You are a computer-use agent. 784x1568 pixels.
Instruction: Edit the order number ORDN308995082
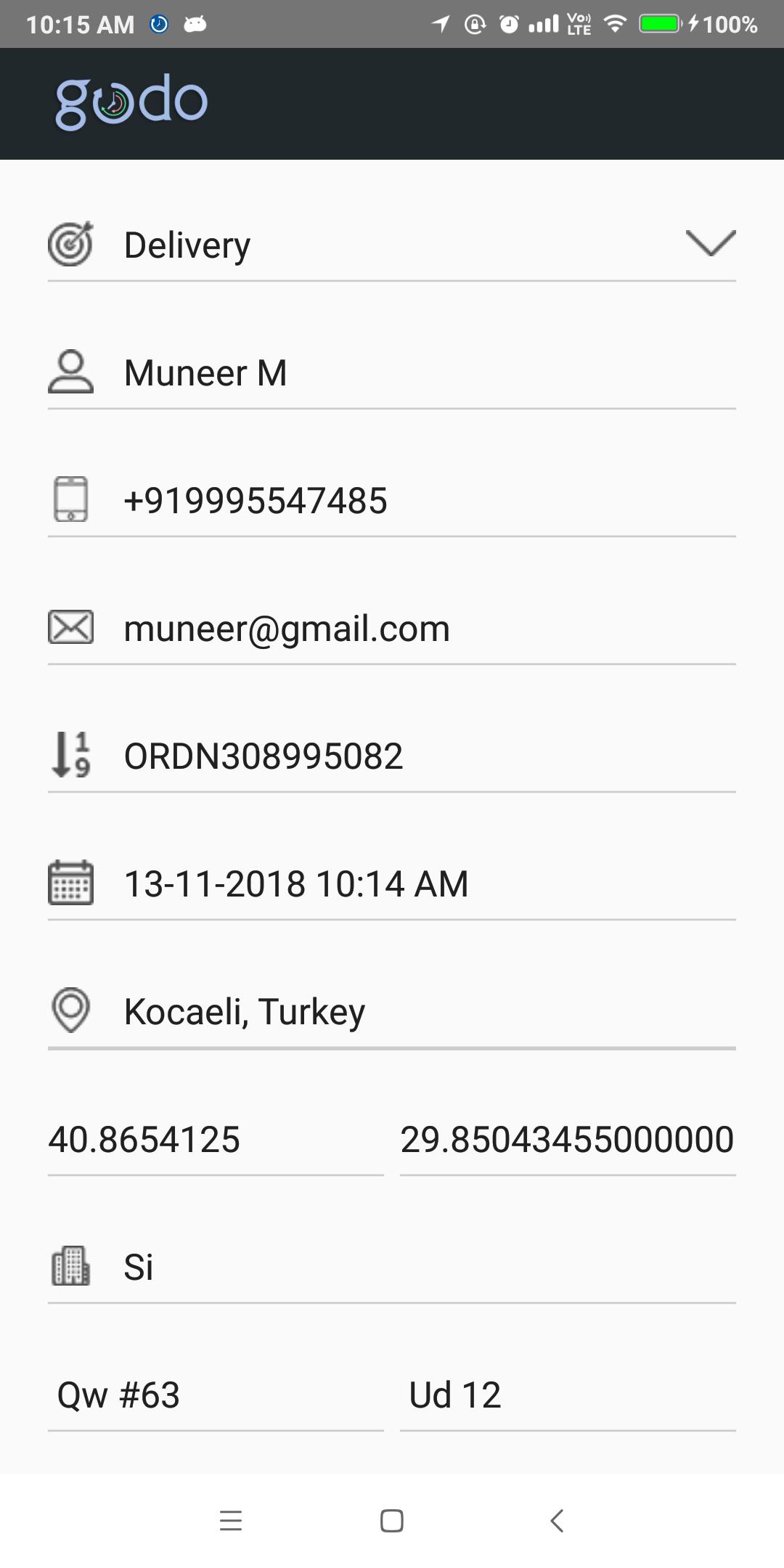(428, 756)
